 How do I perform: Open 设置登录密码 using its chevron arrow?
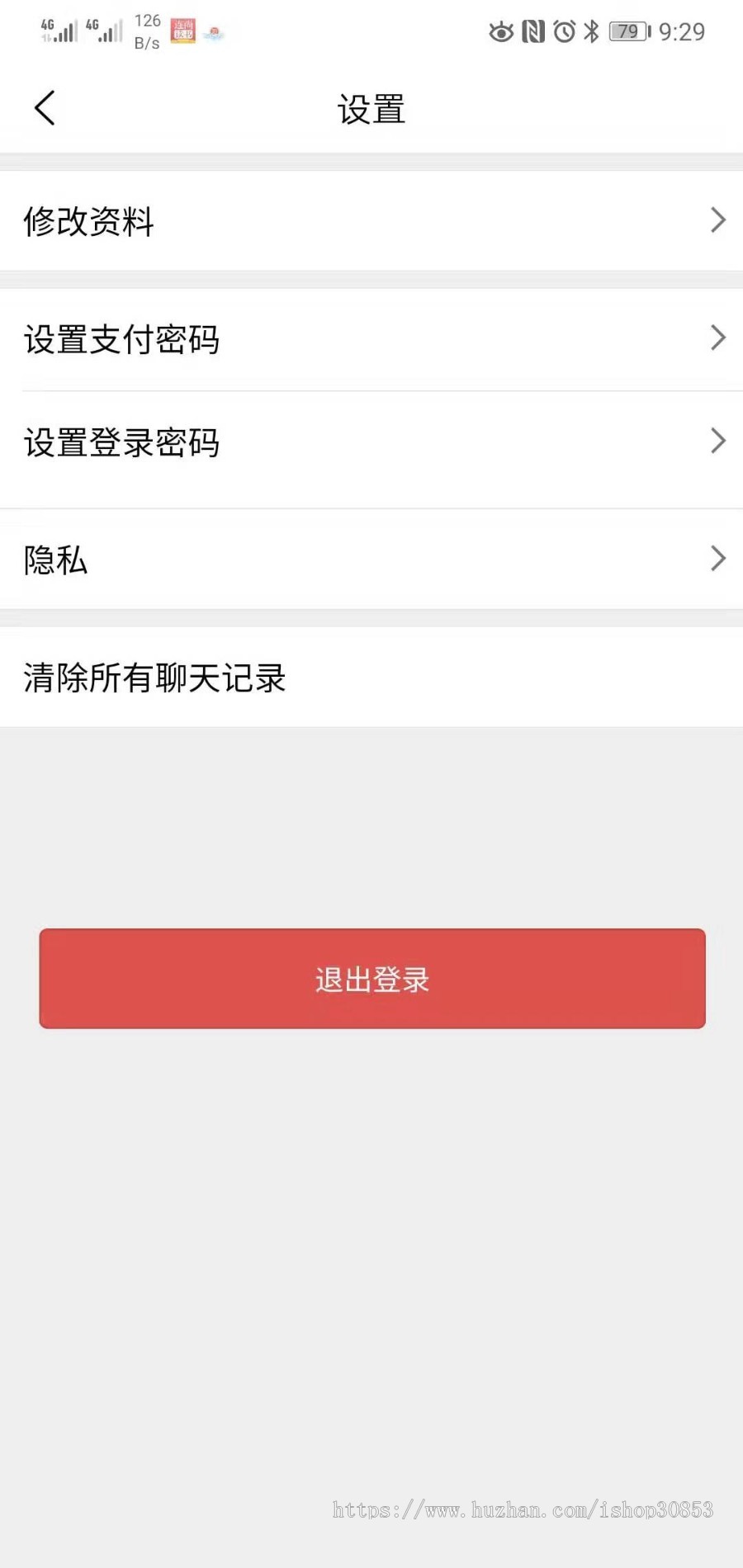coord(717,442)
